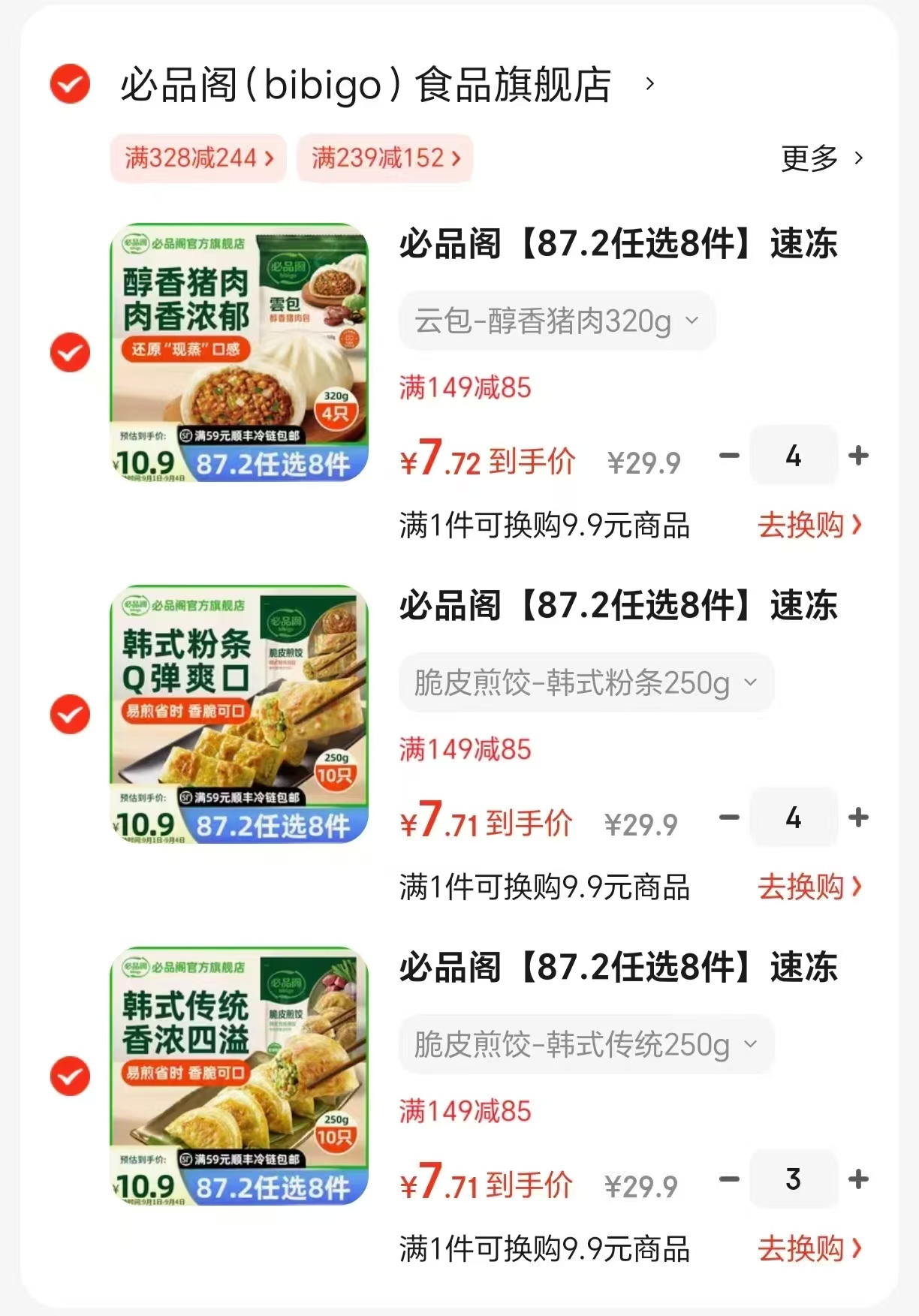Open the 脆皮煎饺-韩式传统250g SKU selector
Image resolution: width=919 pixels, height=1316 pixels.
click(x=586, y=1044)
